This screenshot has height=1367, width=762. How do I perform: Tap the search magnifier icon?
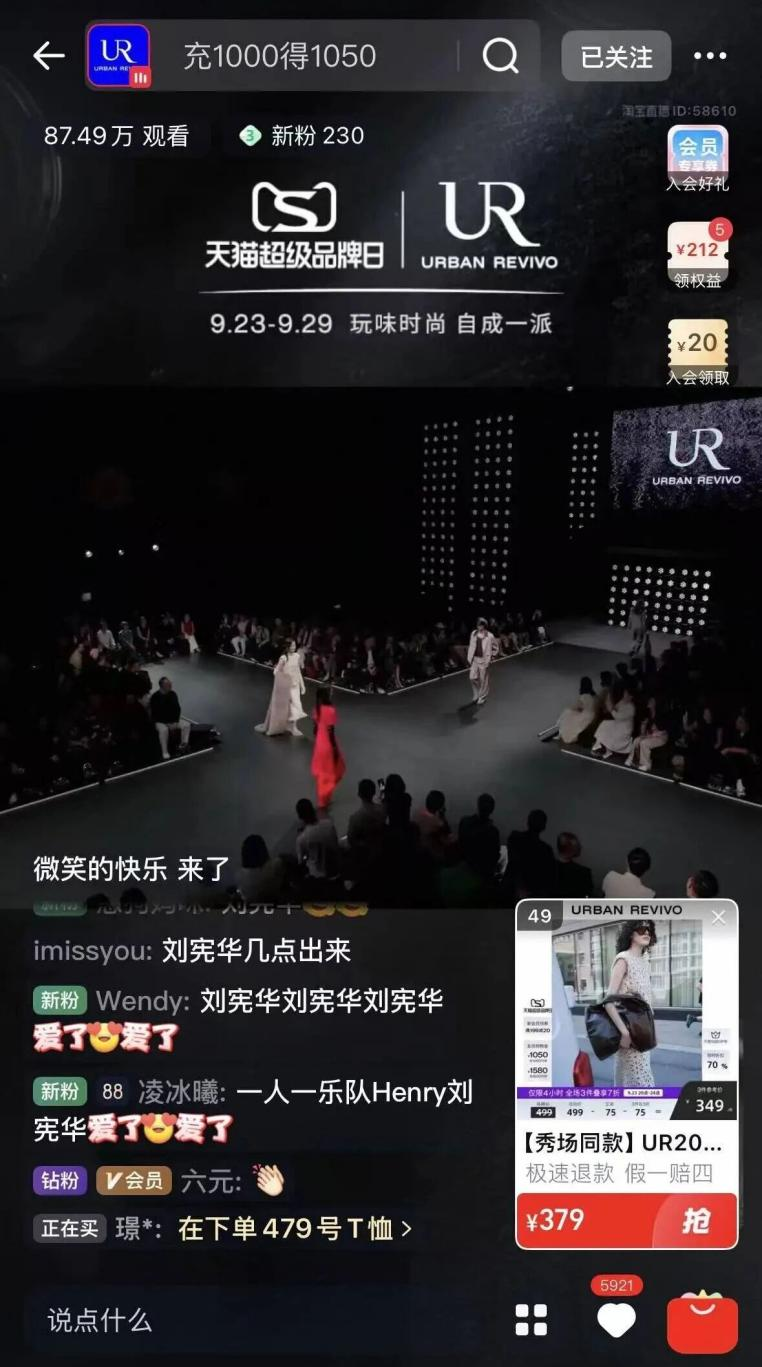(500, 56)
